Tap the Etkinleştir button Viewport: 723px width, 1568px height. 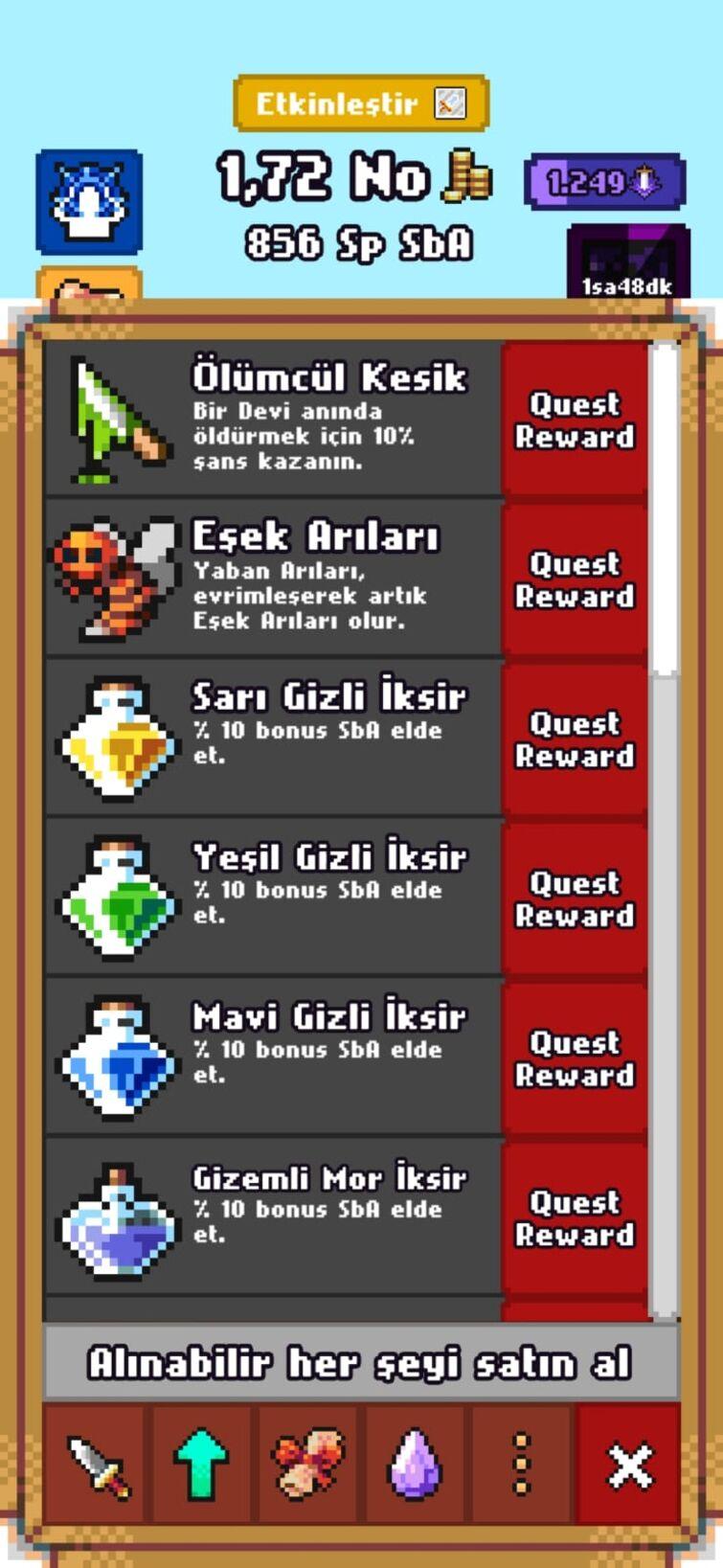tap(361, 102)
